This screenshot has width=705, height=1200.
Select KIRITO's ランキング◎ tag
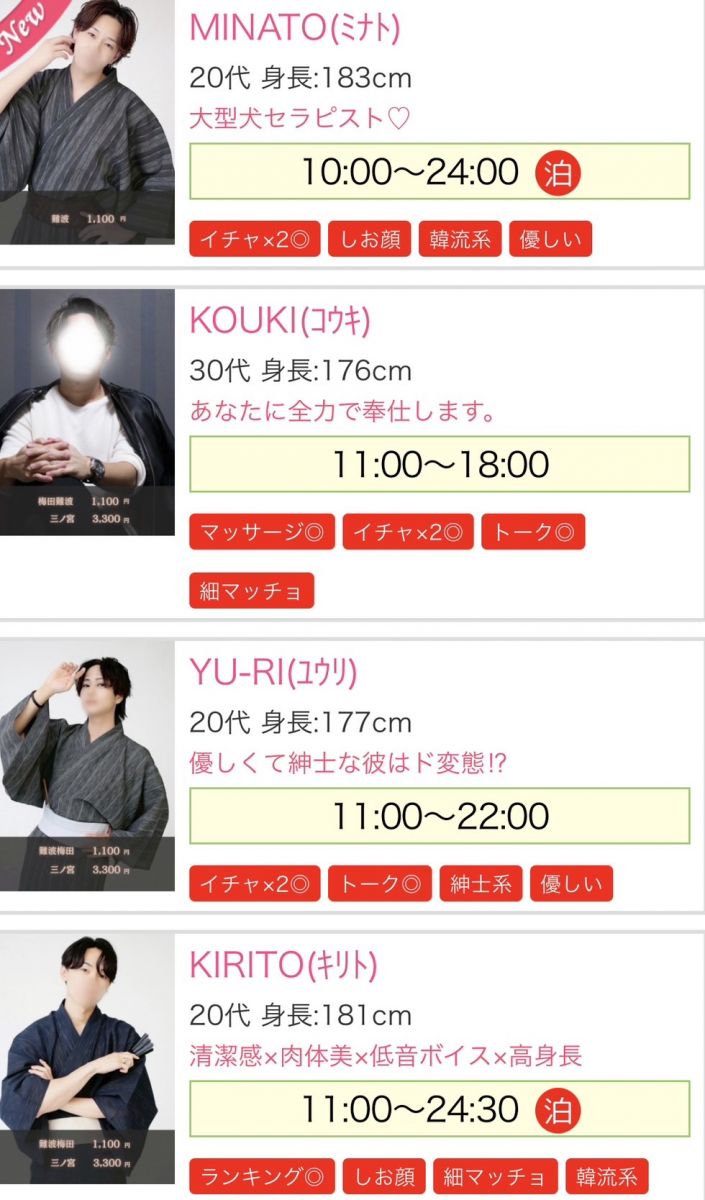pyautogui.click(x=262, y=1176)
